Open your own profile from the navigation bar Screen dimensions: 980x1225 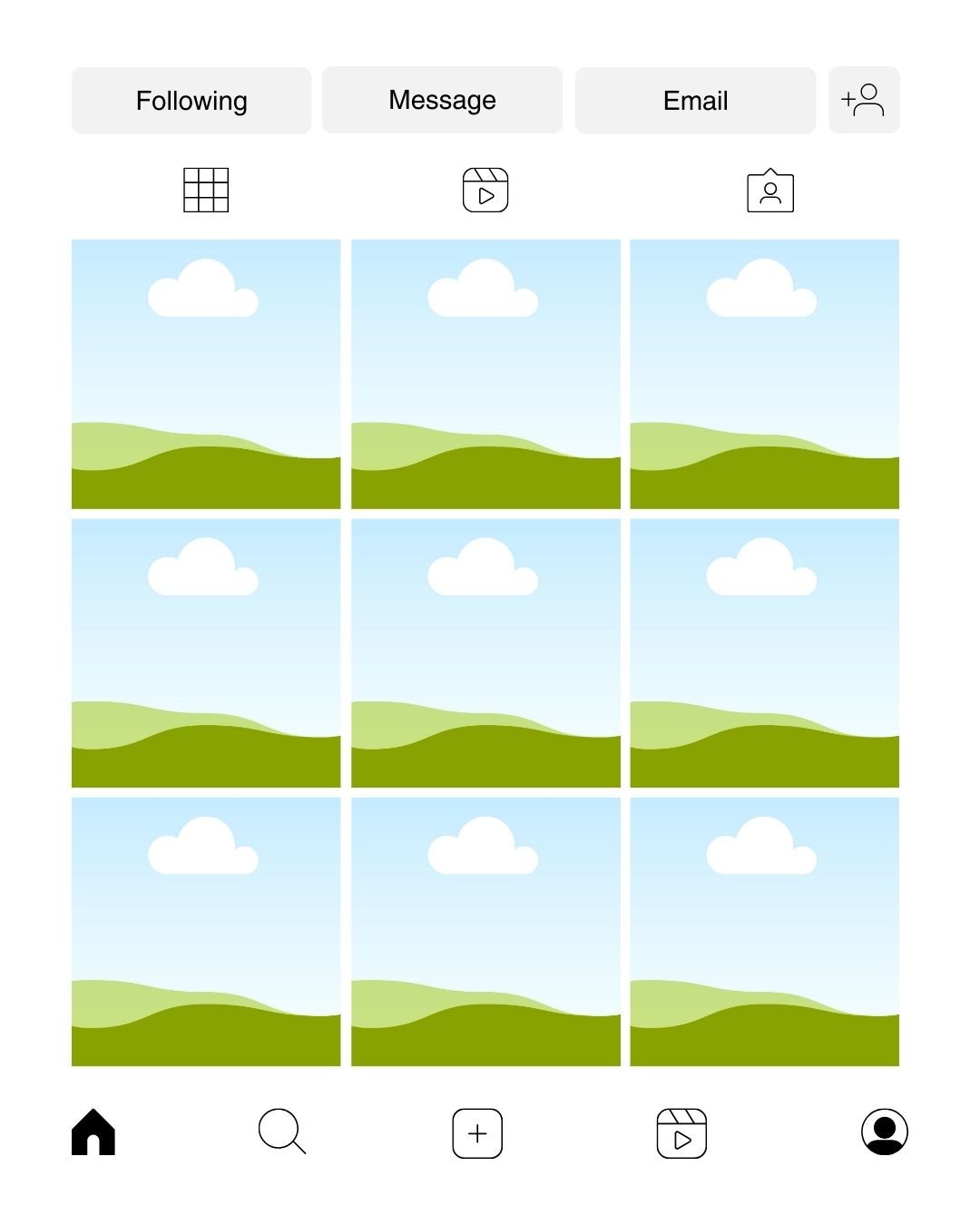(x=884, y=1132)
